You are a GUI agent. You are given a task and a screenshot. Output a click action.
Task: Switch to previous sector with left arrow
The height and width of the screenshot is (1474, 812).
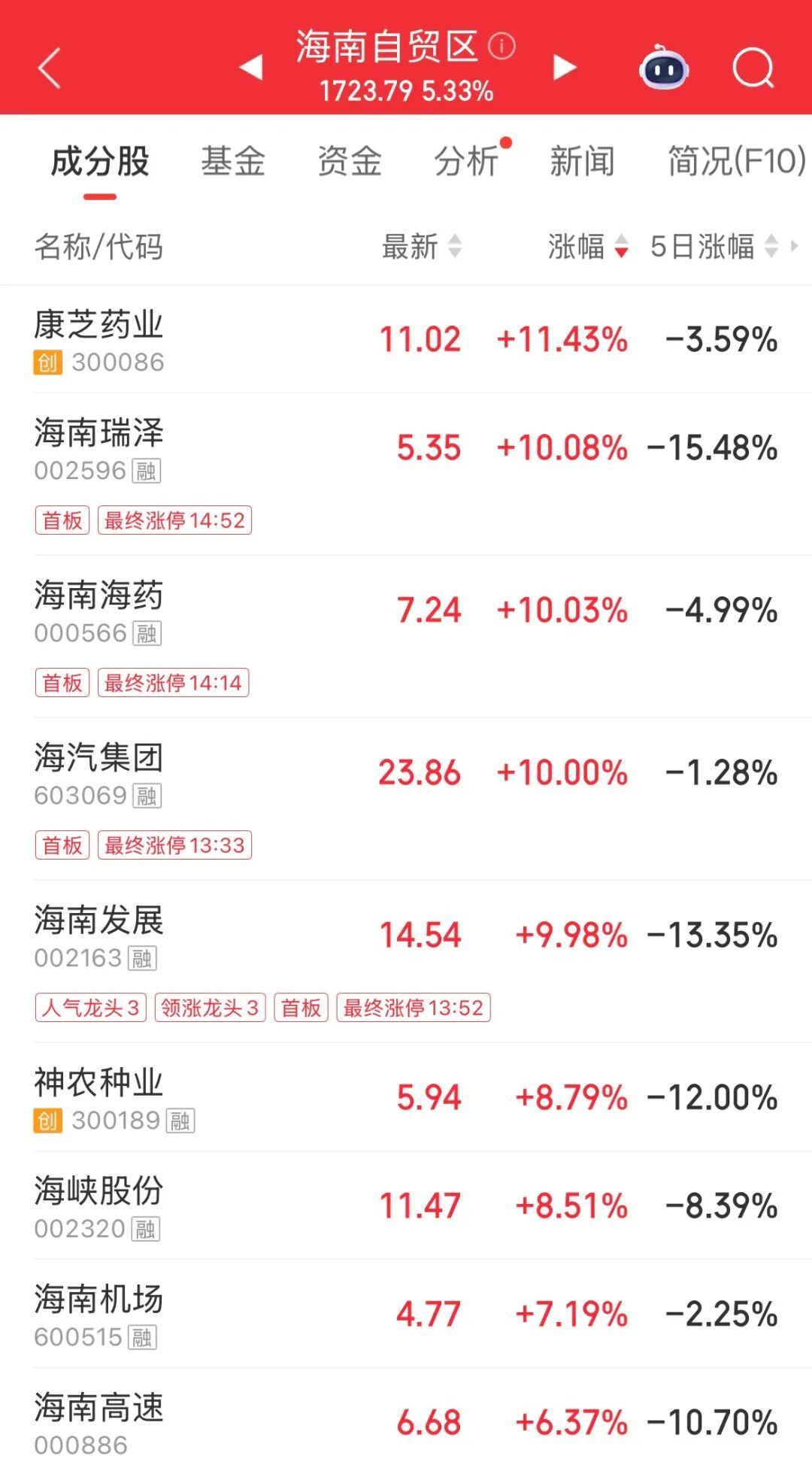(250, 68)
